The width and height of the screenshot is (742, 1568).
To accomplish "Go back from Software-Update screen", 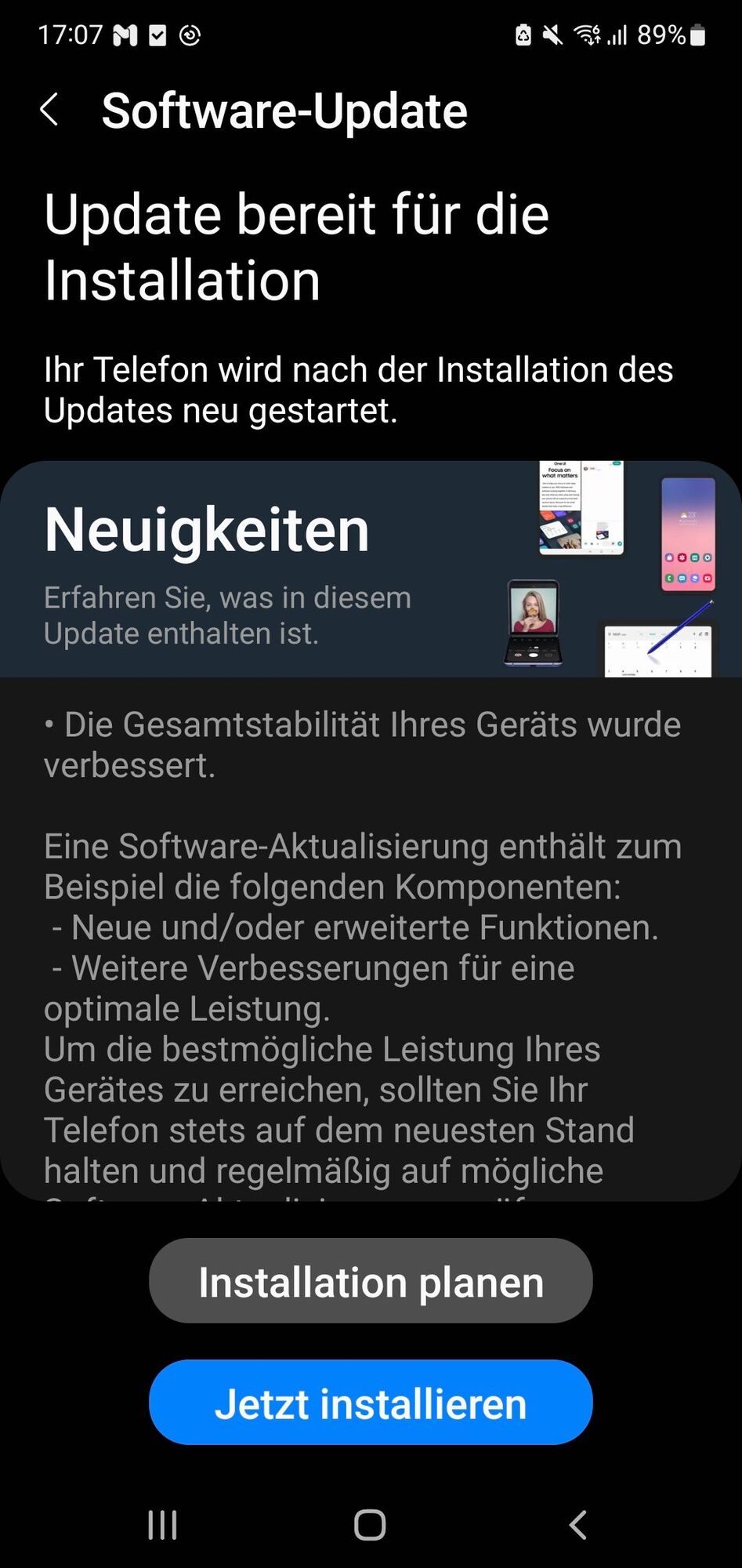I will 49,110.
